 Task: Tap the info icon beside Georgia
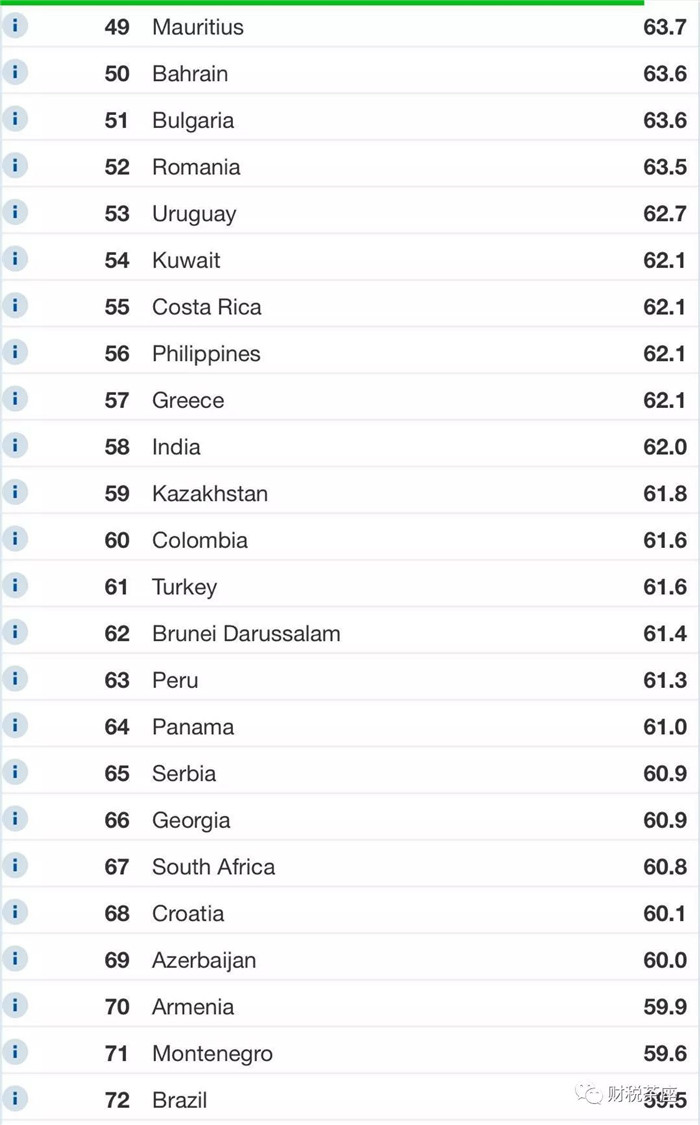pos(15,819)
